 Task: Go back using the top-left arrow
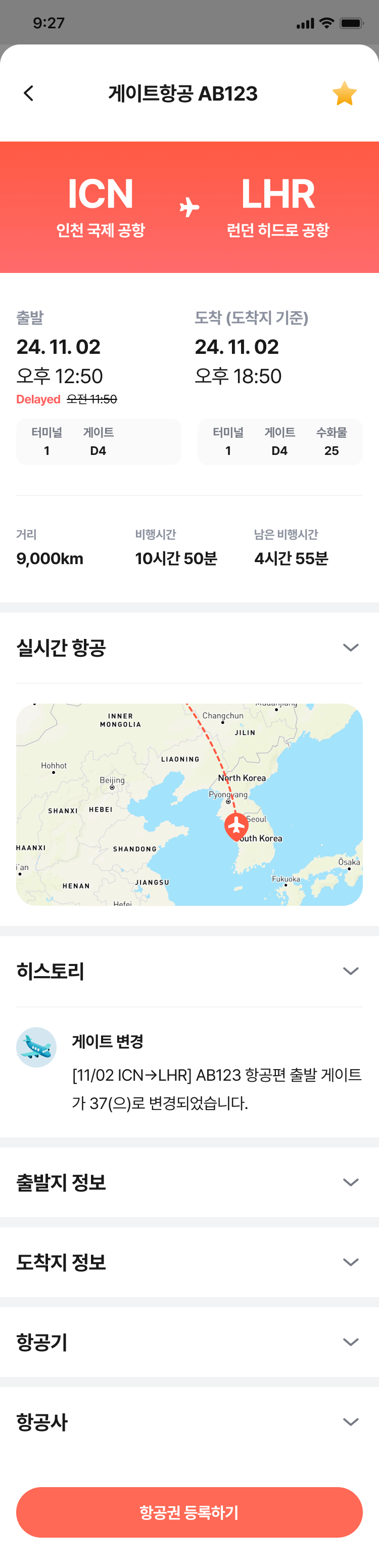pos(29,93)
